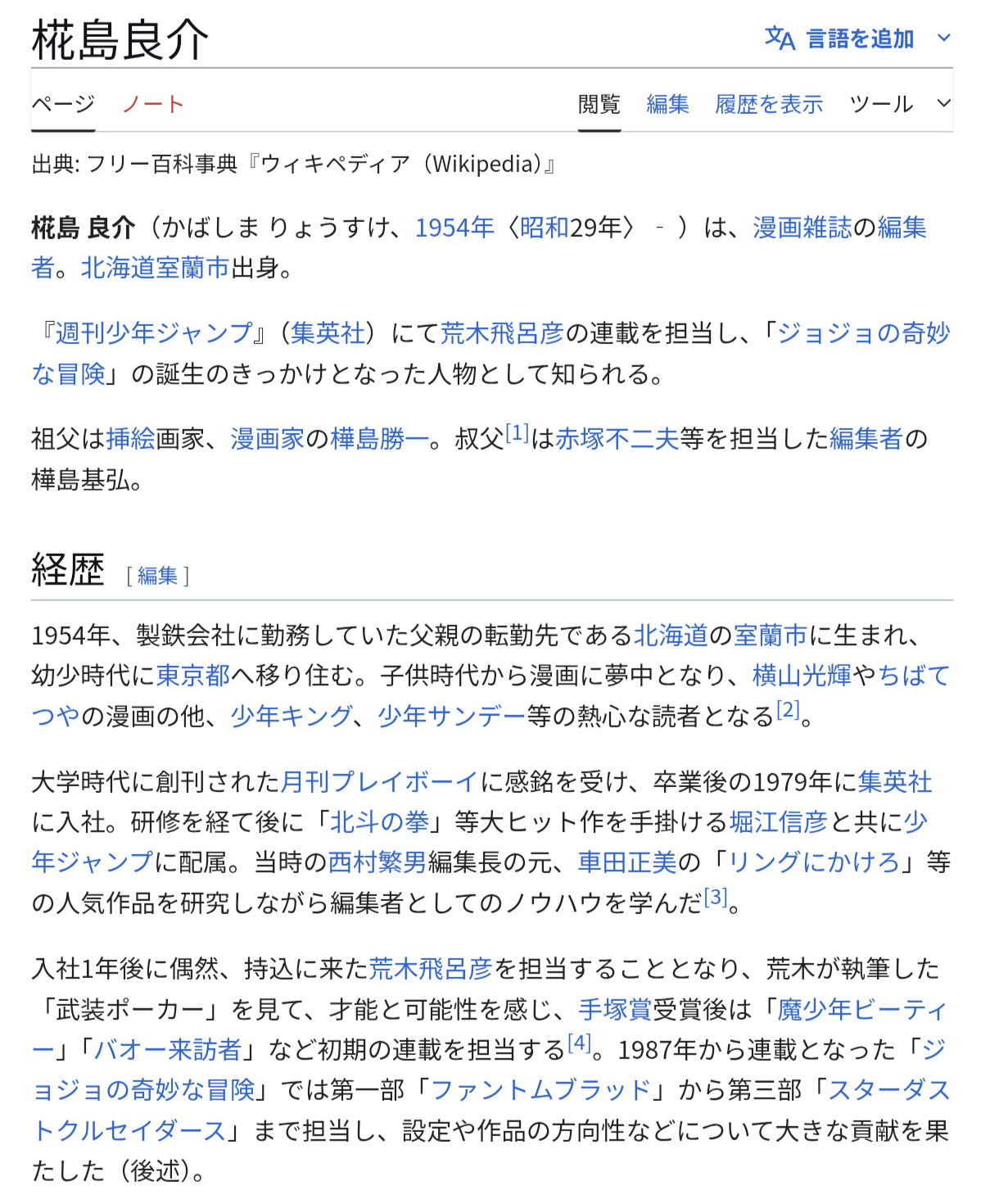Open the 手塚賞 link
The width and height of the screenshot is (999, 1204).
pyautogui.click(x=614, y=1009)
